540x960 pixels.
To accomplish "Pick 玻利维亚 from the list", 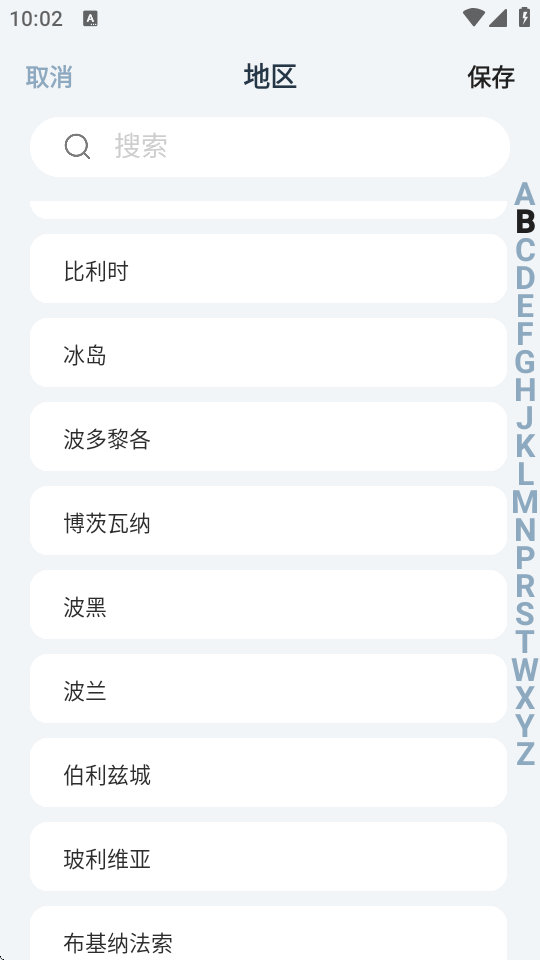I will [x=268, y=857].
